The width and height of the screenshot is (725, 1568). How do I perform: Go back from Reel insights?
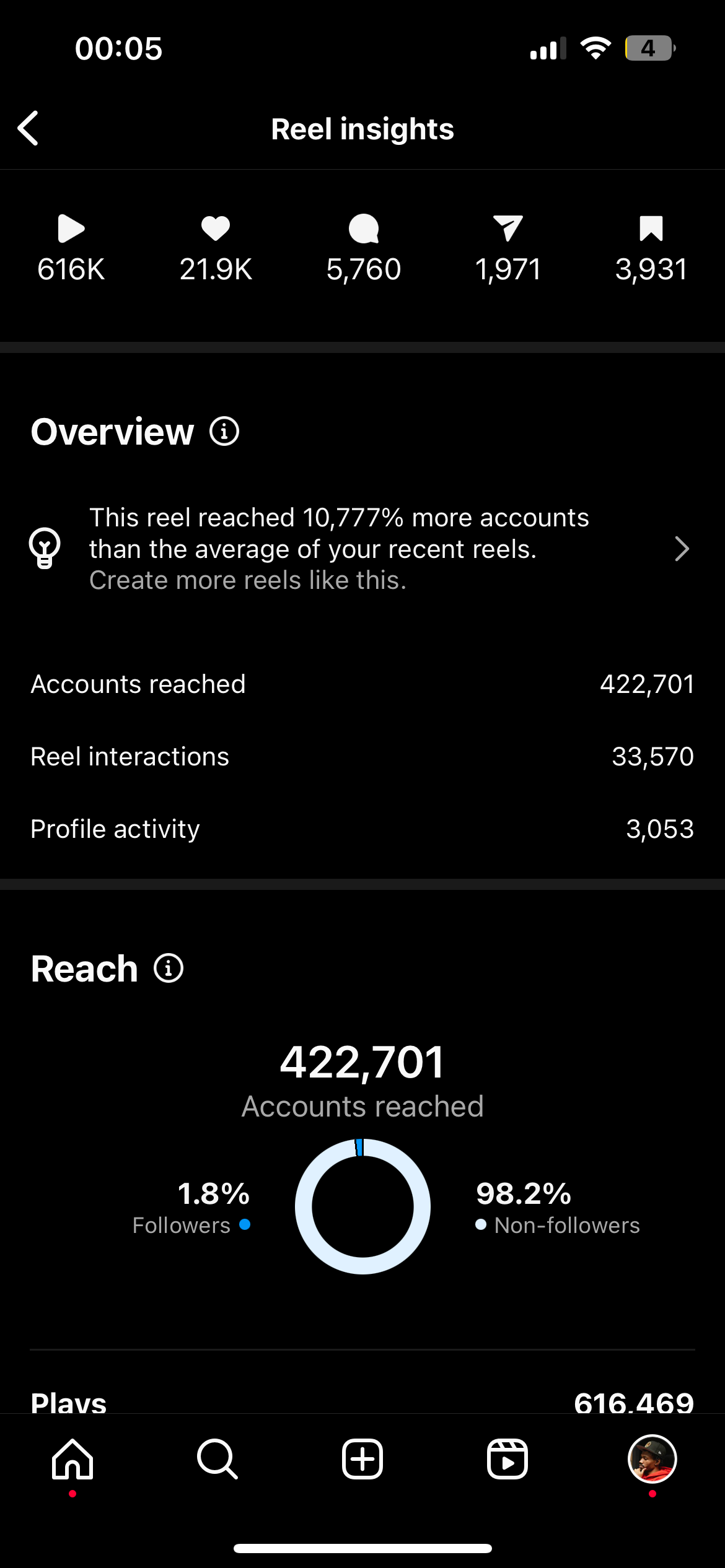point(29,128)
